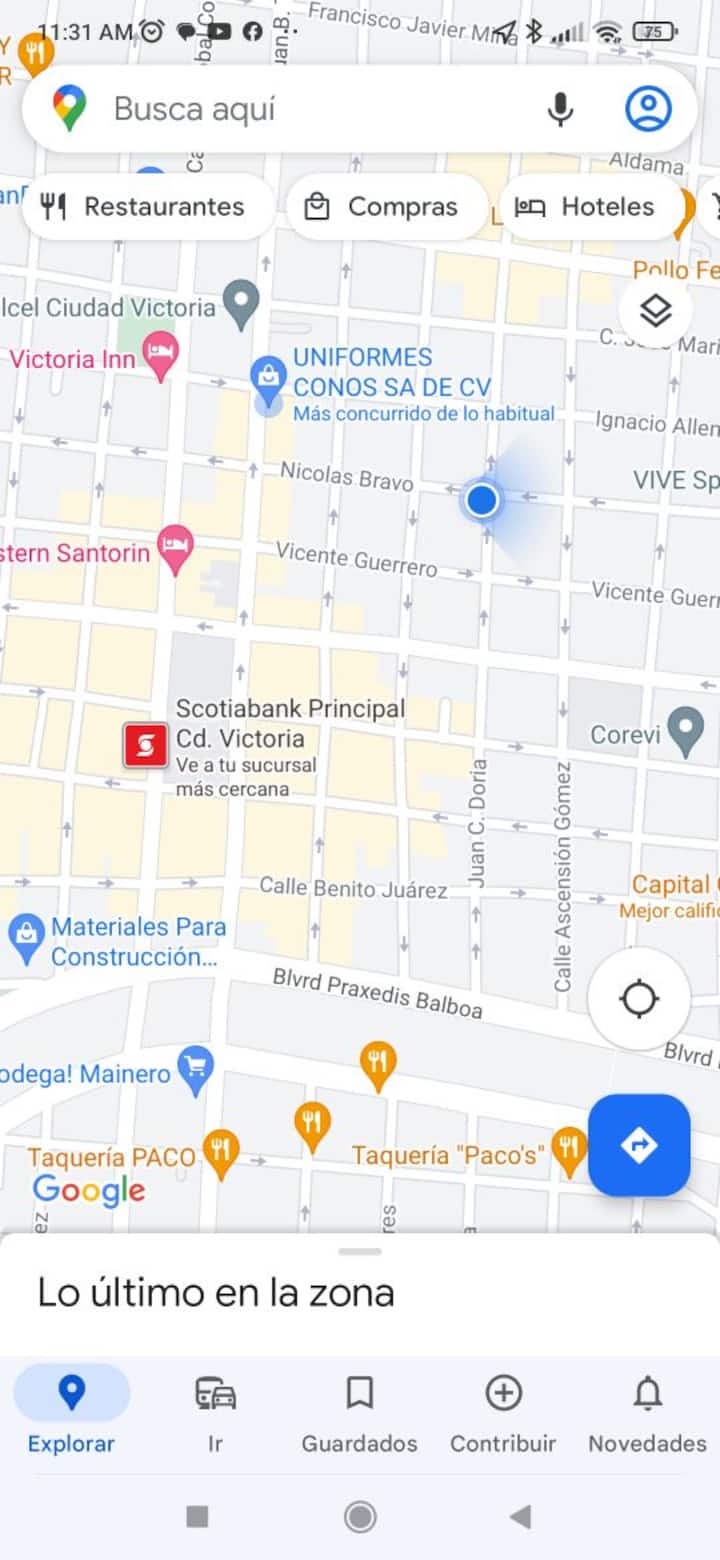The image size is (720, 1560).
Task: Start voice search with the microphone
Action: tap(561, 109)
